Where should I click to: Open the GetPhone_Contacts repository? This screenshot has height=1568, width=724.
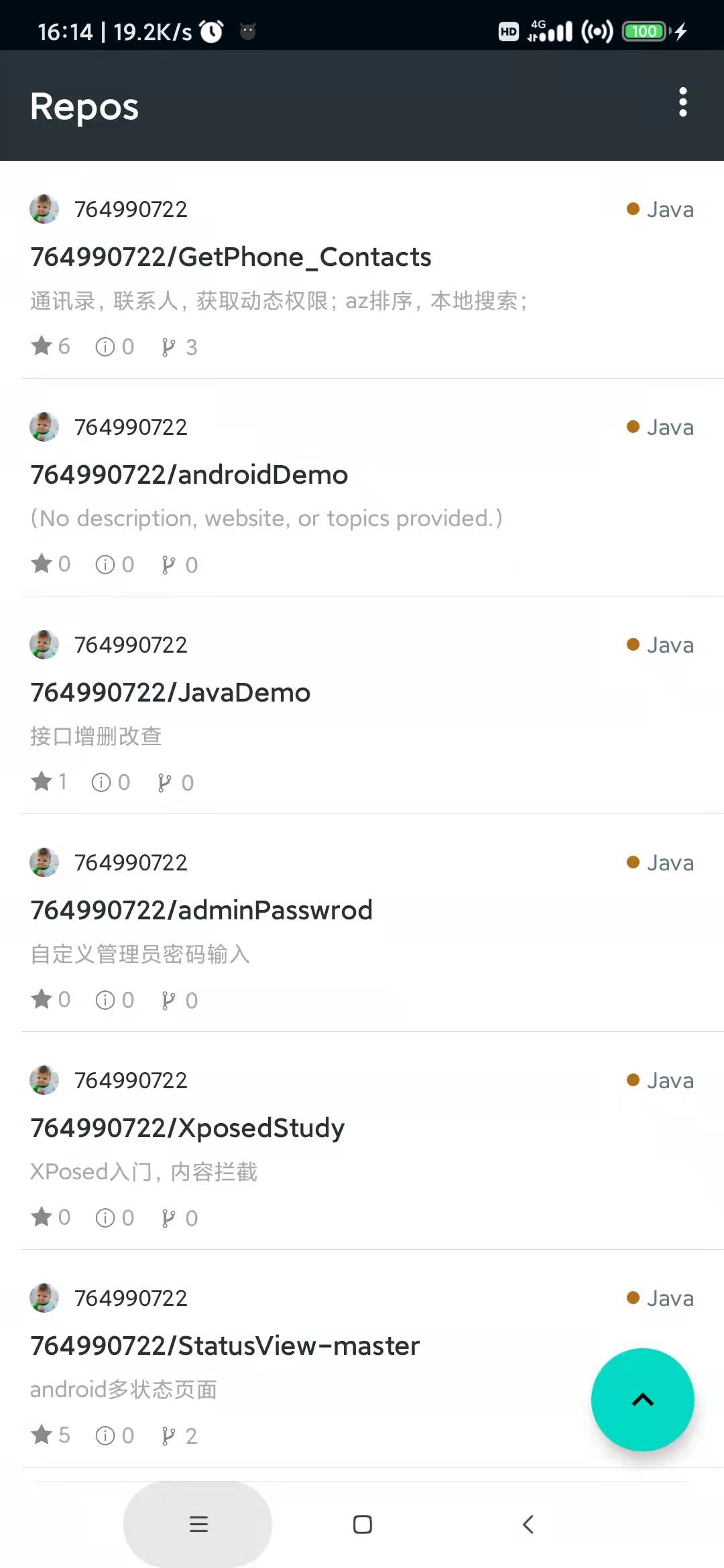[231, 257]
